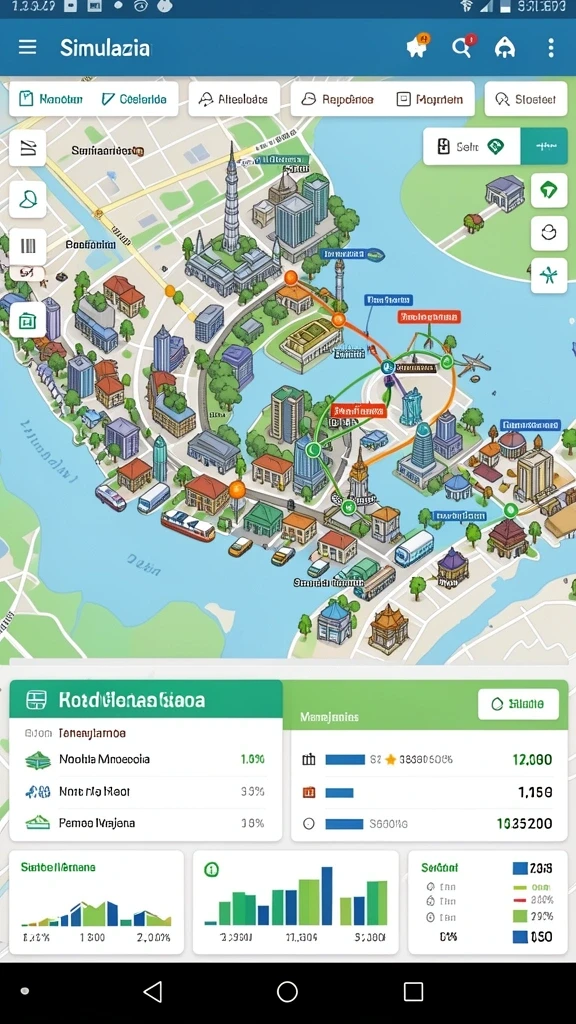Open the hamburger drawer menu
Viewport: 576px width, 1024px height.
click(27, 48)
